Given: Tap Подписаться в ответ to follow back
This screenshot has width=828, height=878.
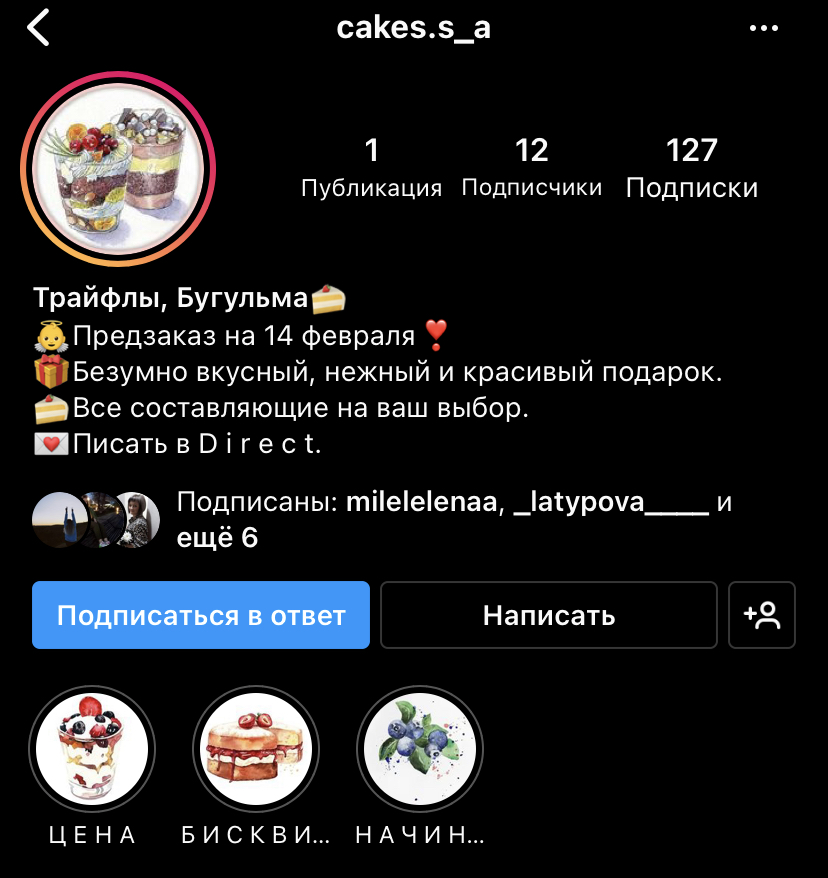Looking at the screenshot, I should pyautogui.click(x=201, y=615).
